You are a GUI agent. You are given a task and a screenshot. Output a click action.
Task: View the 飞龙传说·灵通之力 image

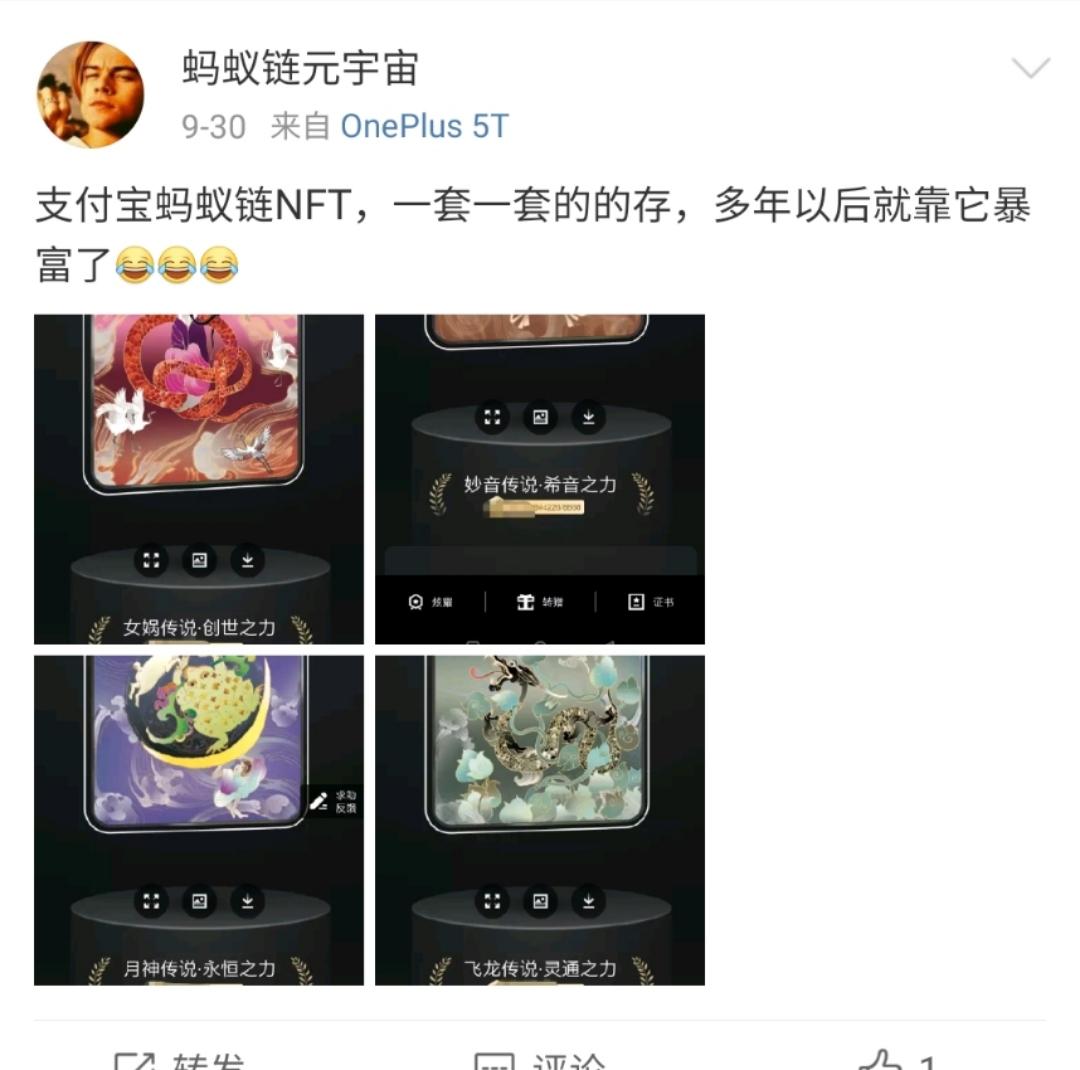point(540,820)
